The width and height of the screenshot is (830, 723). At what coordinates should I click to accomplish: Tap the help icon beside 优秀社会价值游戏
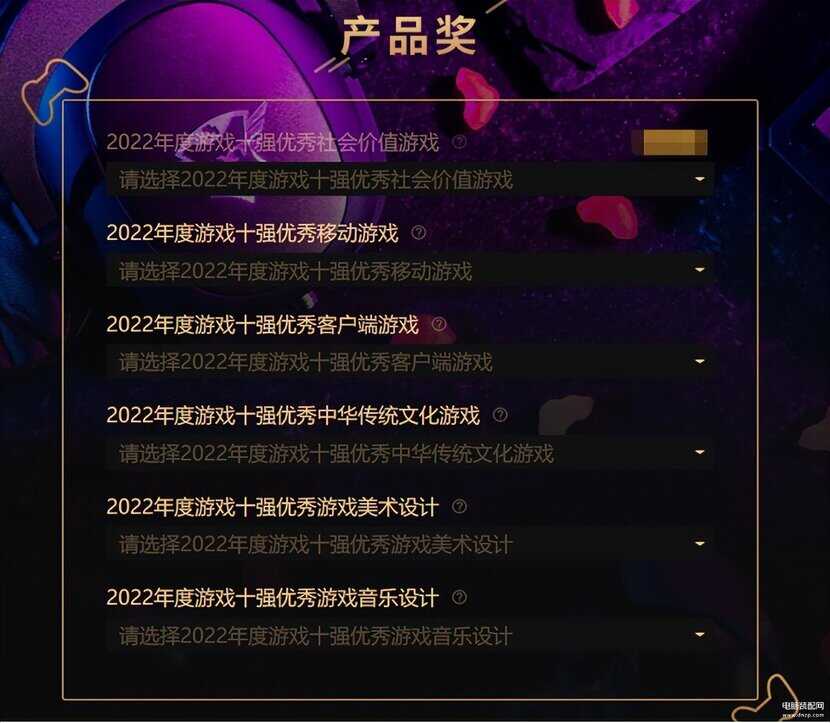(459, 142)
